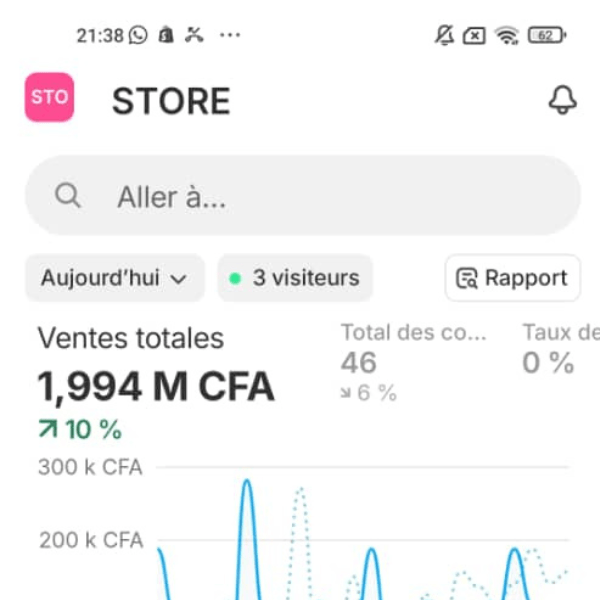Select the Total des commandes metric
This screenshot has height=600, width=600.
coord(414,362)
